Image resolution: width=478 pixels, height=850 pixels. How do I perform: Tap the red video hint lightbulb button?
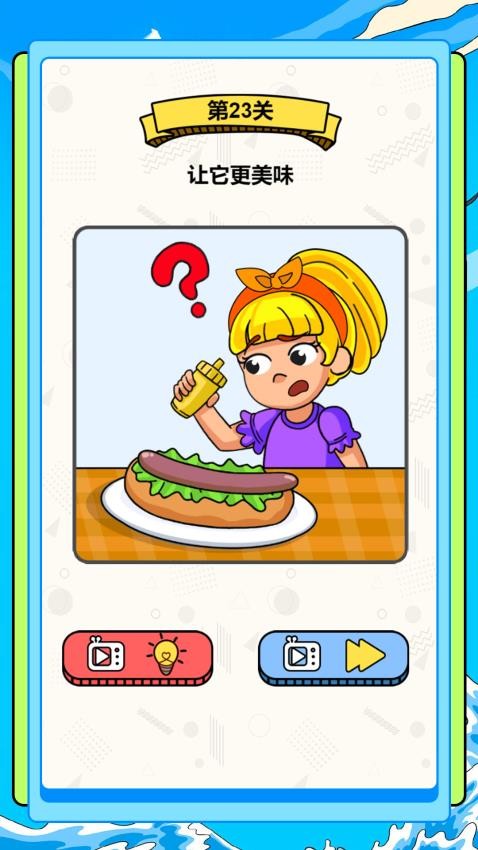point(138,658)
